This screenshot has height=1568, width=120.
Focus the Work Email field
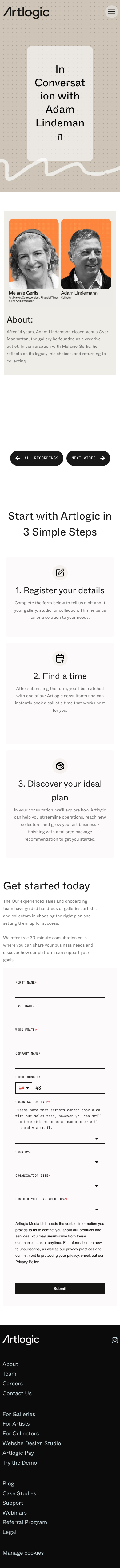tap(60, 1040)
